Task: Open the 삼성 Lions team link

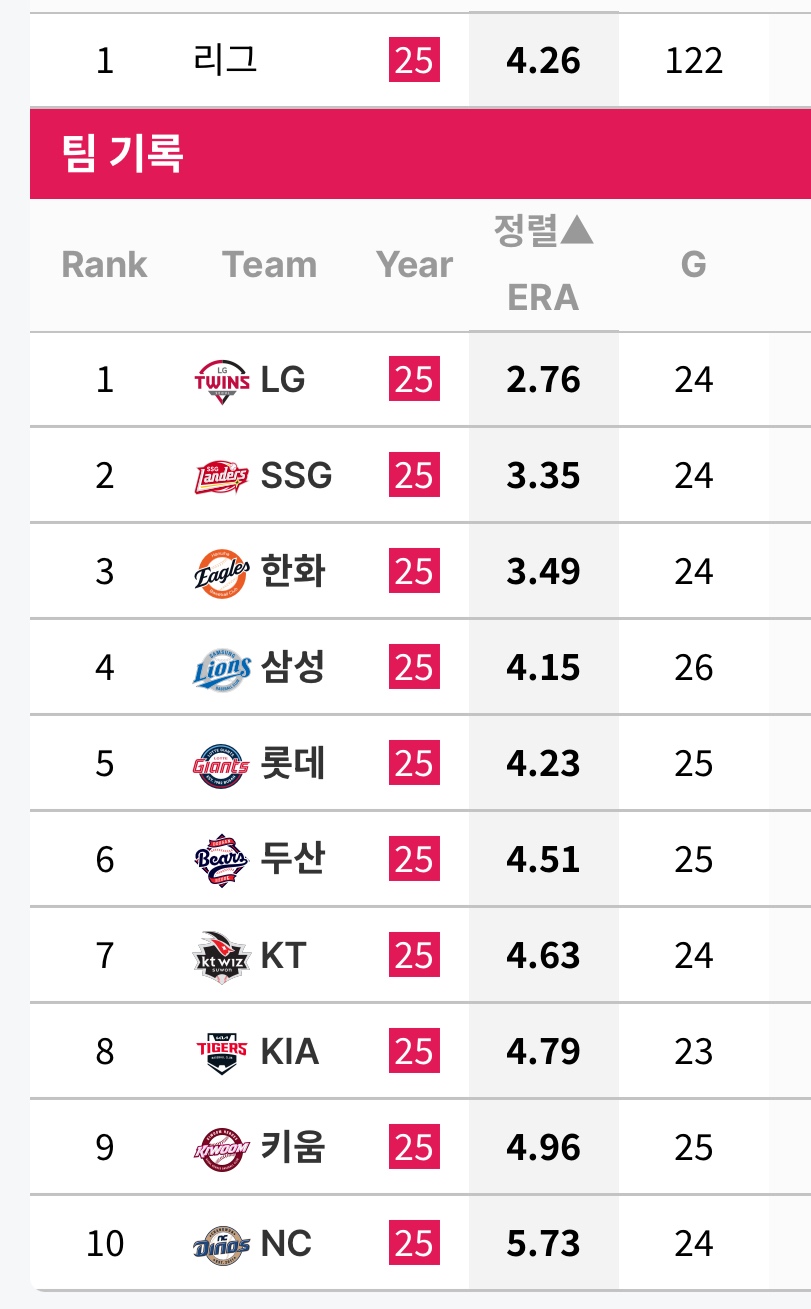Action: point(292,667)
